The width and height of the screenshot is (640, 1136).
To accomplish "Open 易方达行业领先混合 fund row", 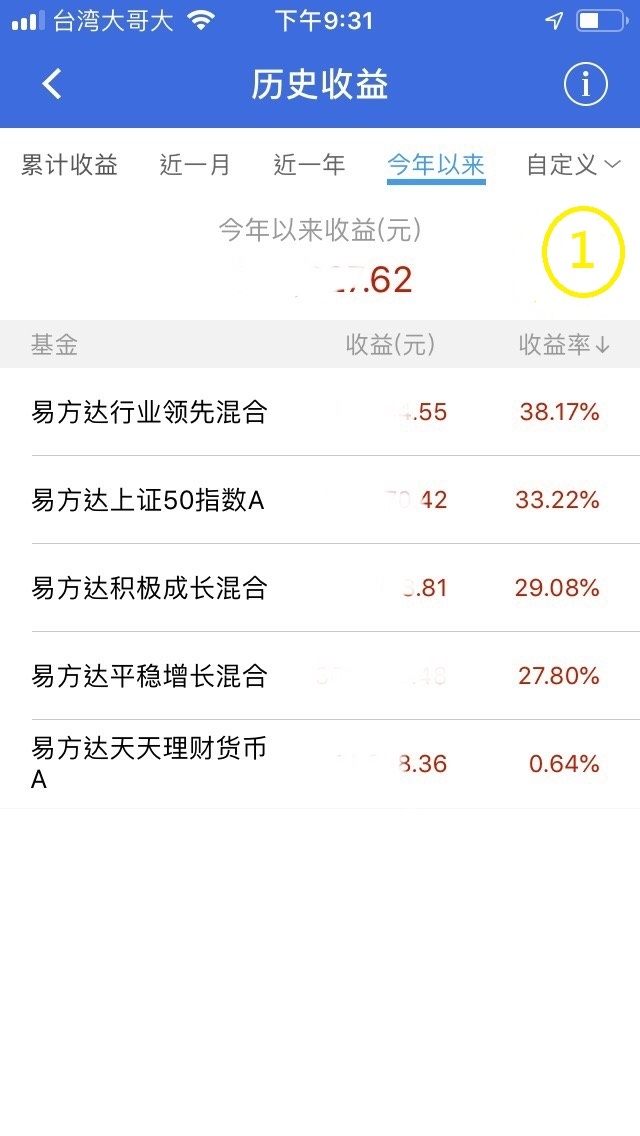I will pyautogui.click(x=320, y=412).
